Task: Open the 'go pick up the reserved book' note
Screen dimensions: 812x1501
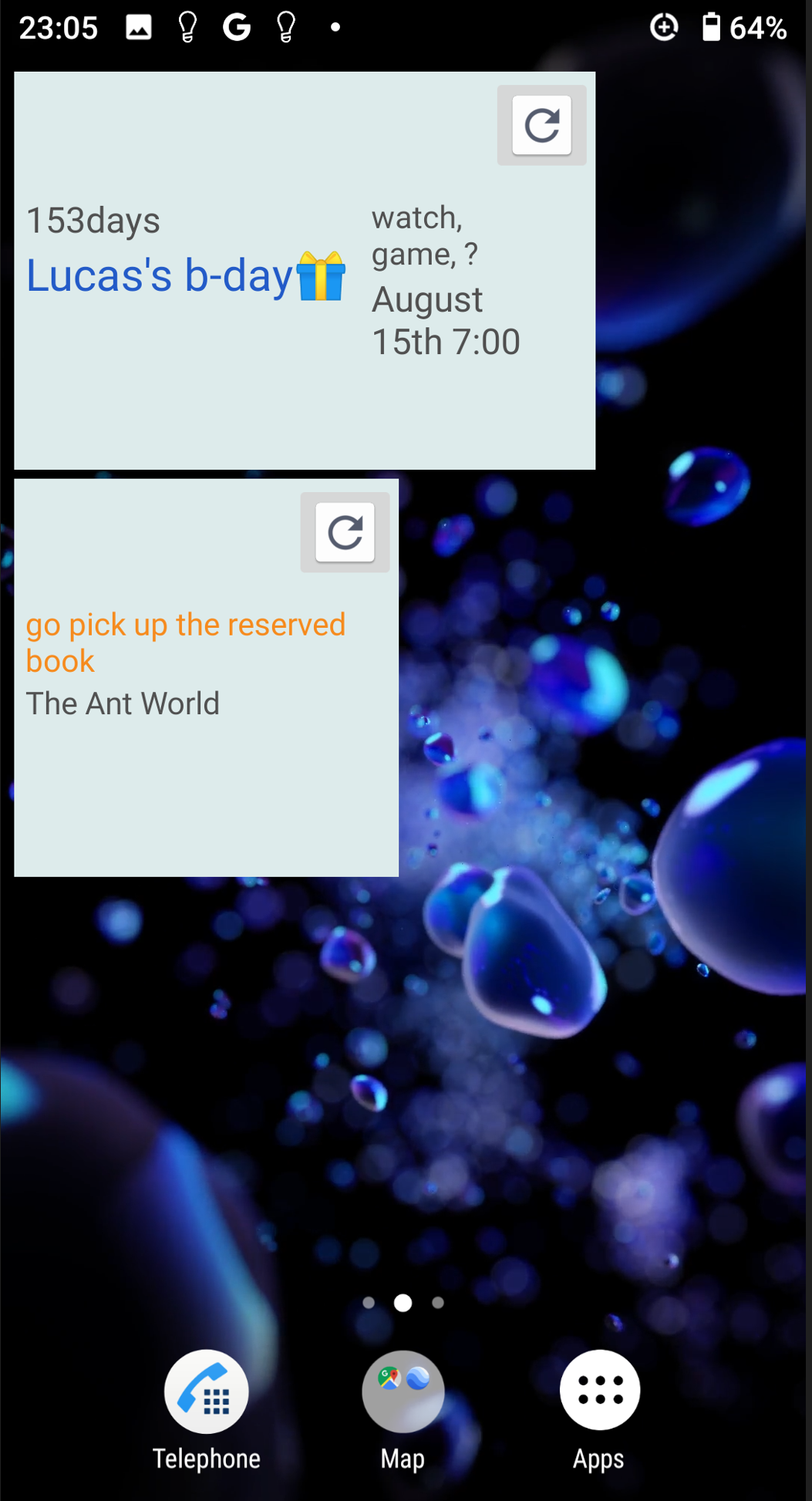Action: pyautogui.click(x=185, y=642)
